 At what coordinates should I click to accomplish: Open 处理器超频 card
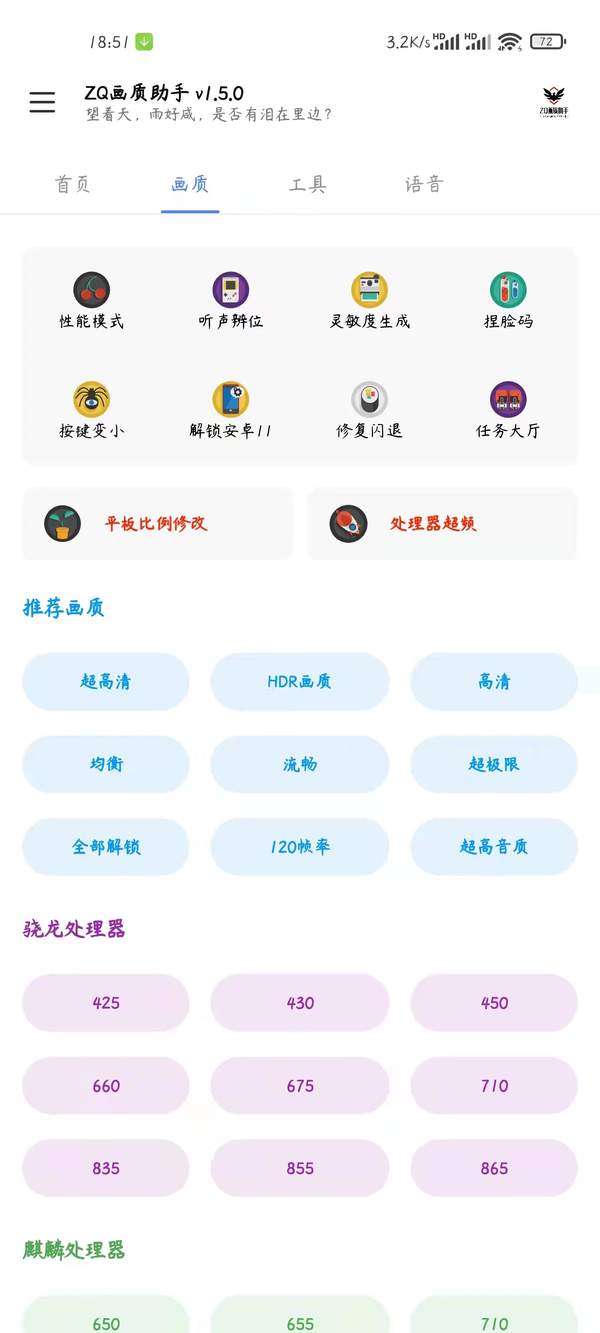[442, 523]
